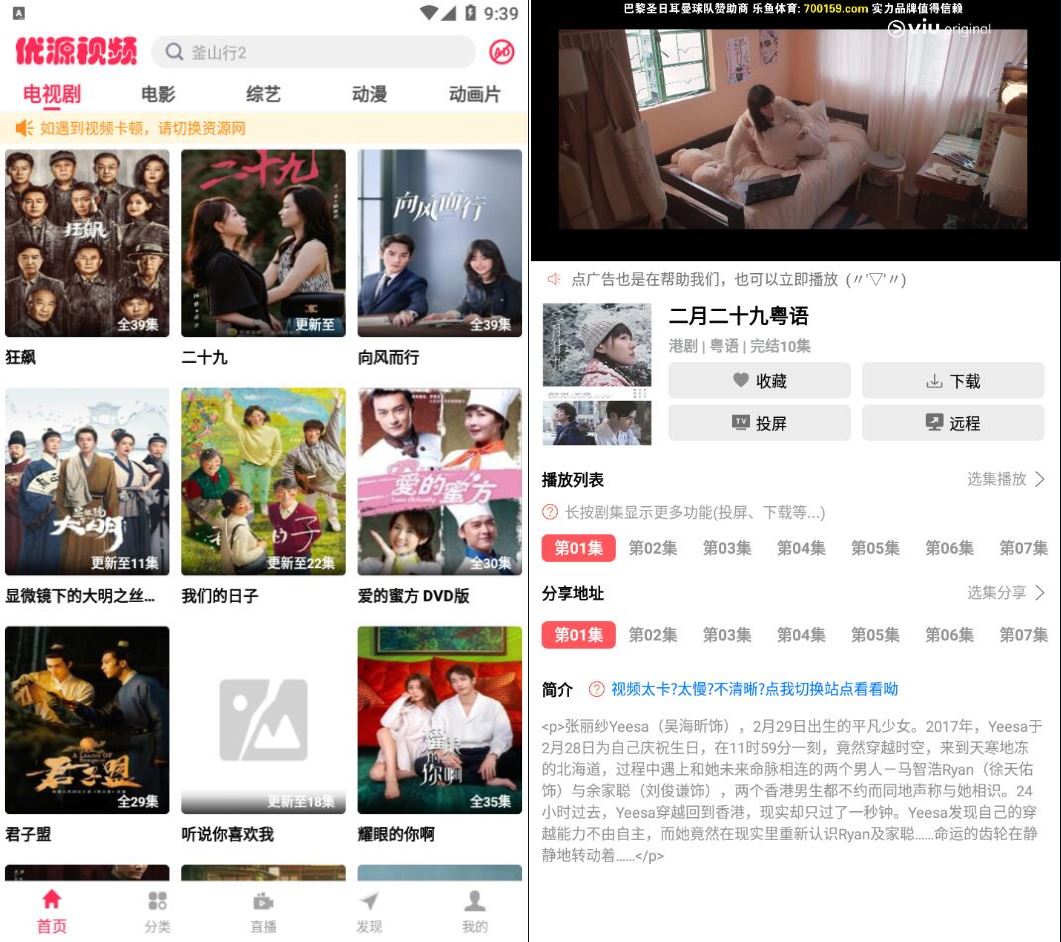1061x942 pixels.
Task: Open the watch history icon beside search
Action: point(502,52)
